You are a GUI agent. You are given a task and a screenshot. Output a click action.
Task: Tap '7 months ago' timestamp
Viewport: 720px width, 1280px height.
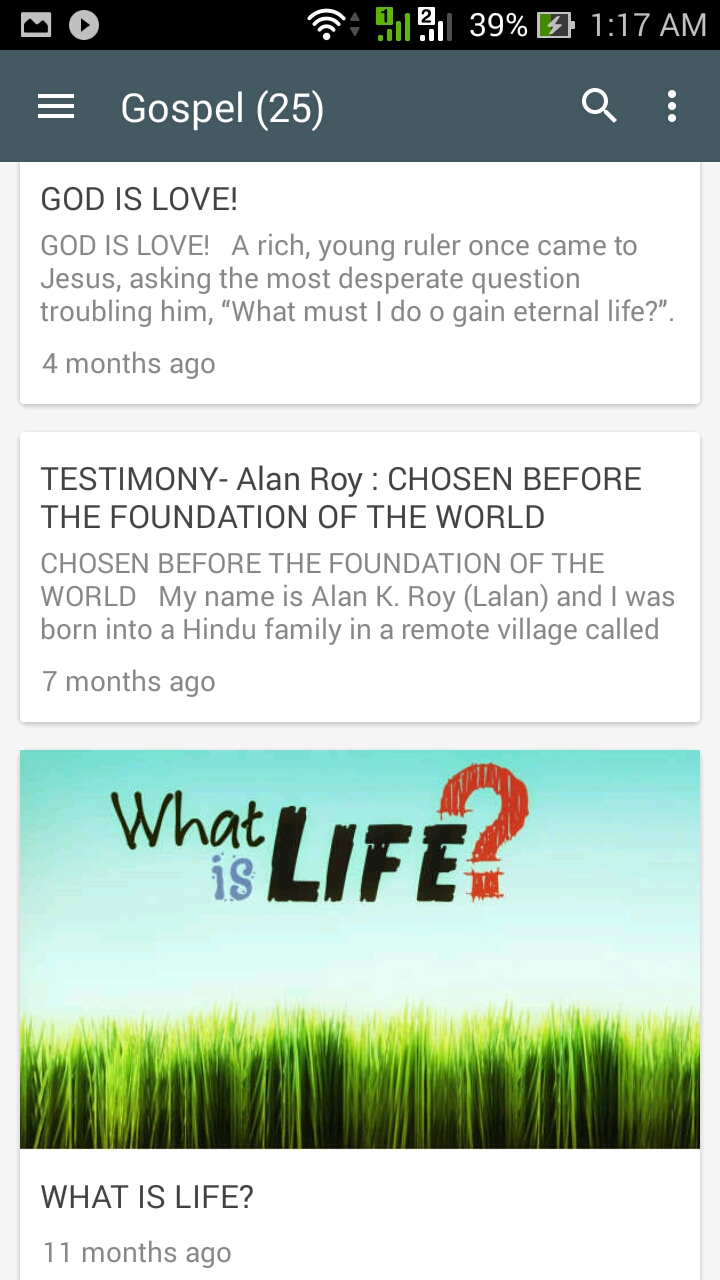pos(128,681)
